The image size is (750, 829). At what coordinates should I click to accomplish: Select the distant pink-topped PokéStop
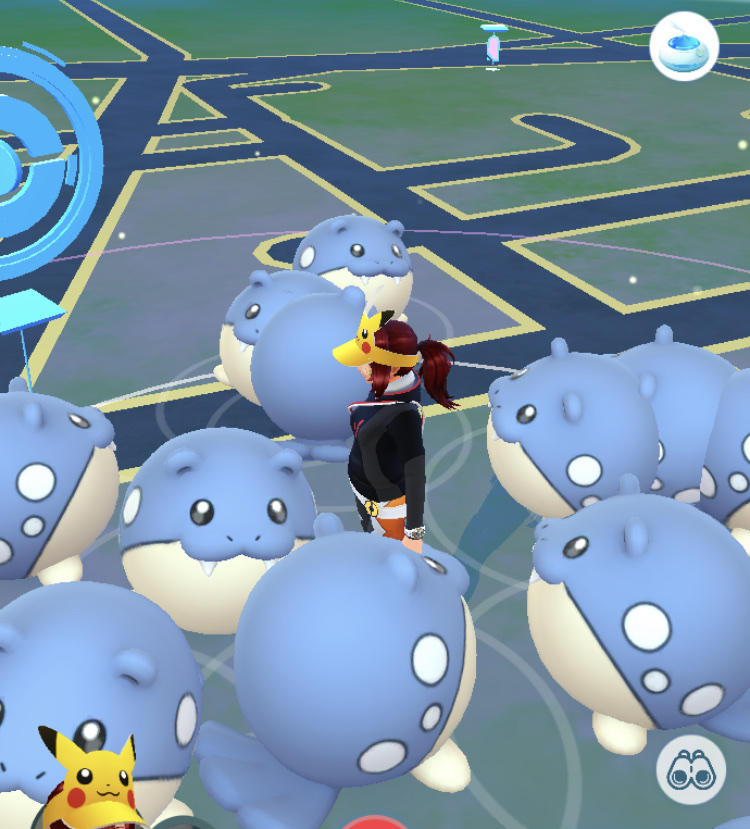493,45
